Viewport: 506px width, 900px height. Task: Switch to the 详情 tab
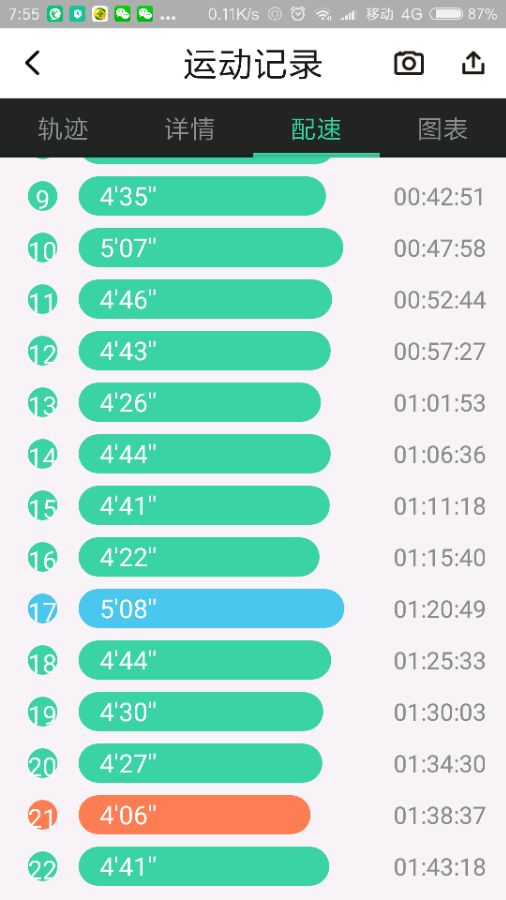tap(189, 129)
